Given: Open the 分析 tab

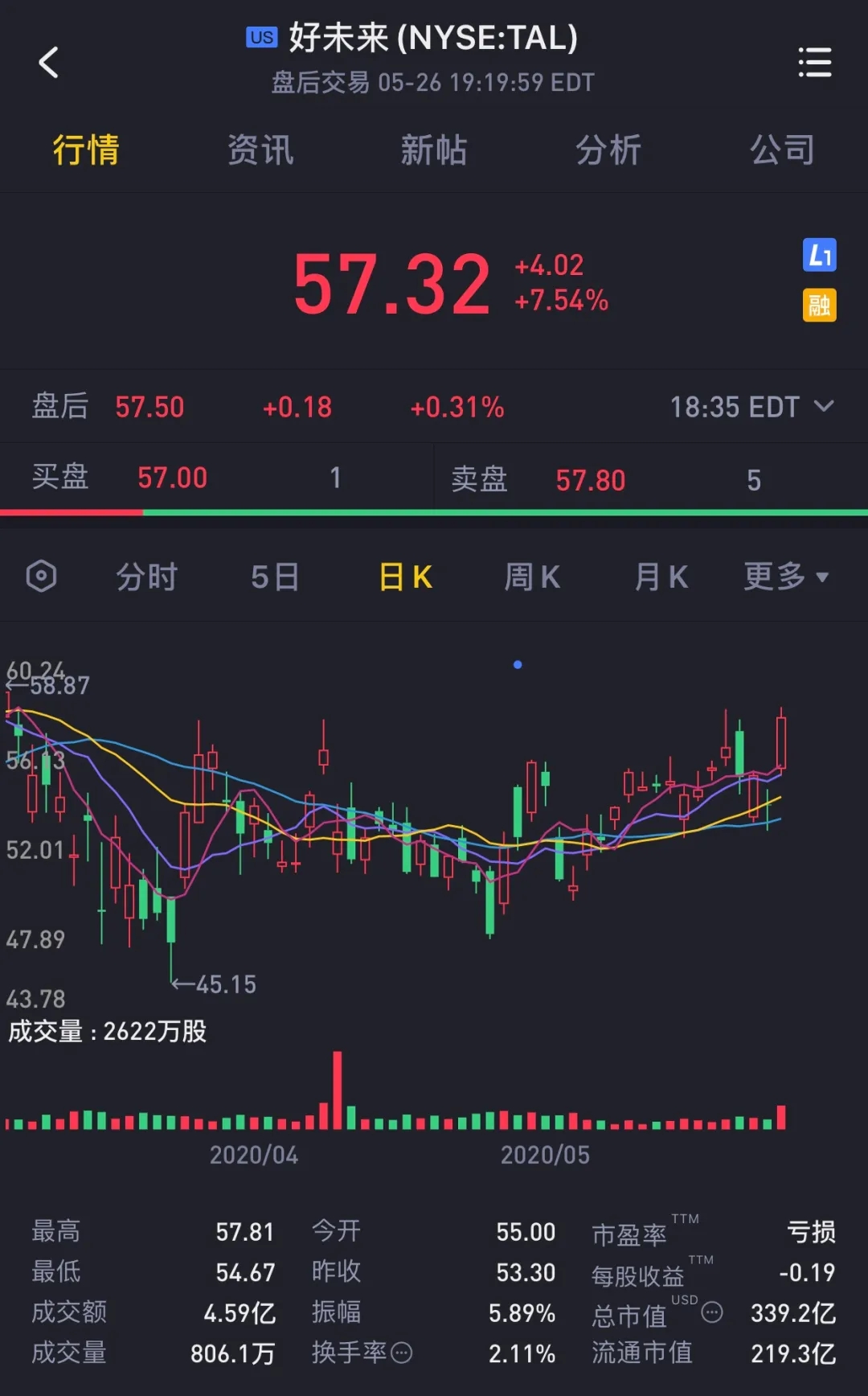Looking at the screenshot, I should click(608, 150).
